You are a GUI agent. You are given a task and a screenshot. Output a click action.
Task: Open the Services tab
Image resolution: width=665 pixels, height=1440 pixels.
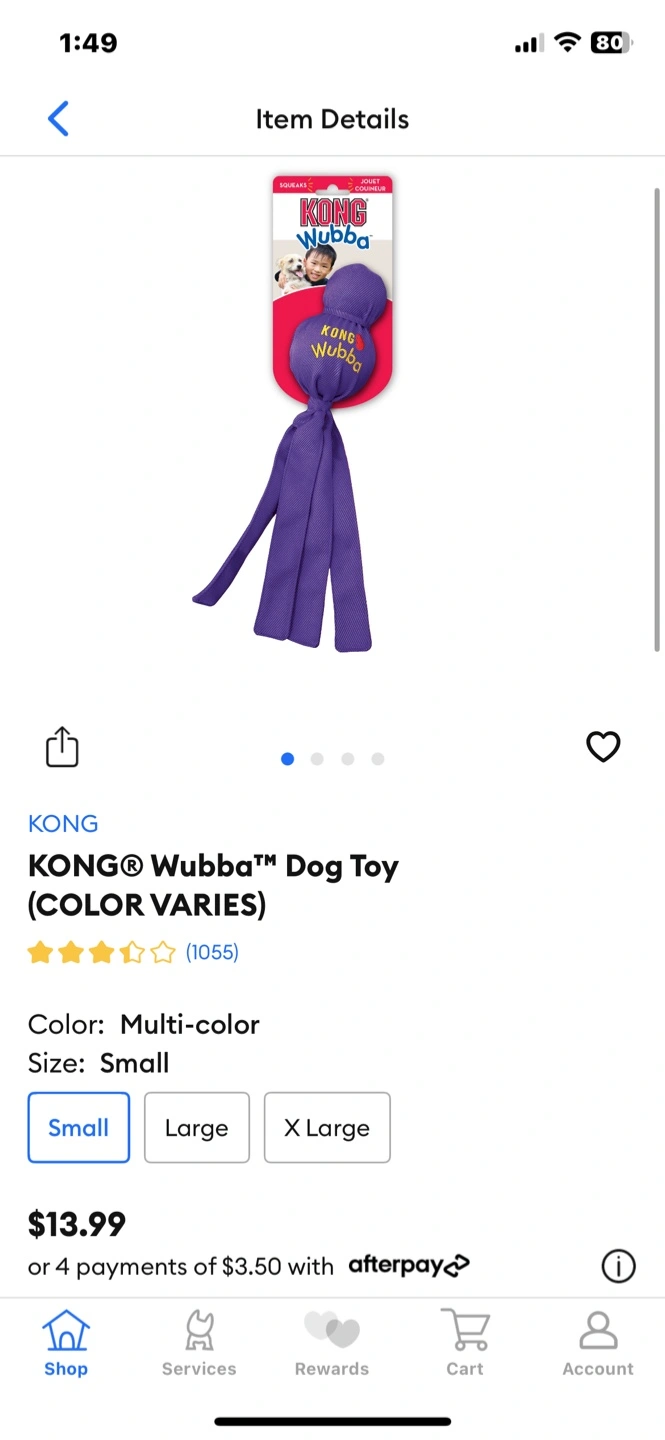[199, 1344]
